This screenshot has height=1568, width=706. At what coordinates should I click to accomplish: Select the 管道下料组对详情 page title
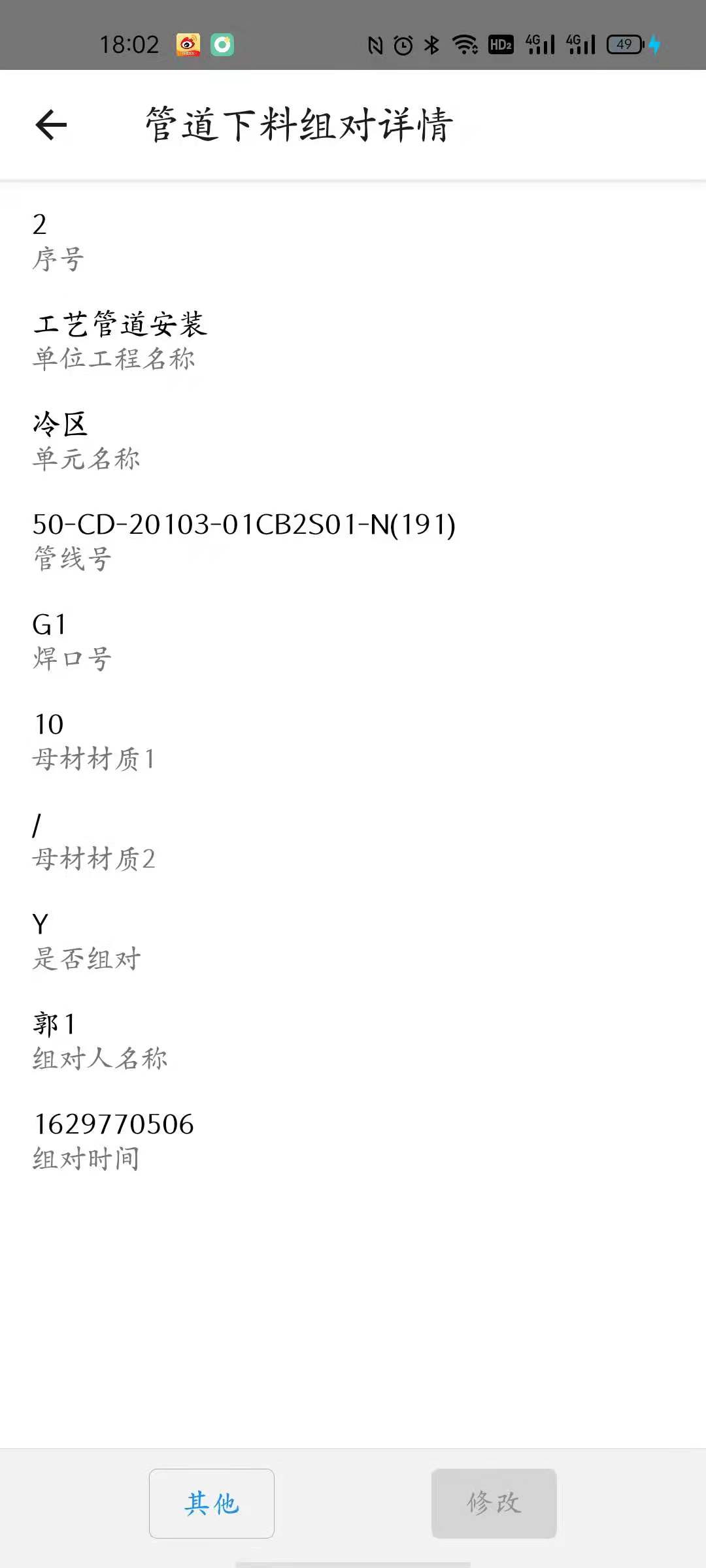click(297, 124)
